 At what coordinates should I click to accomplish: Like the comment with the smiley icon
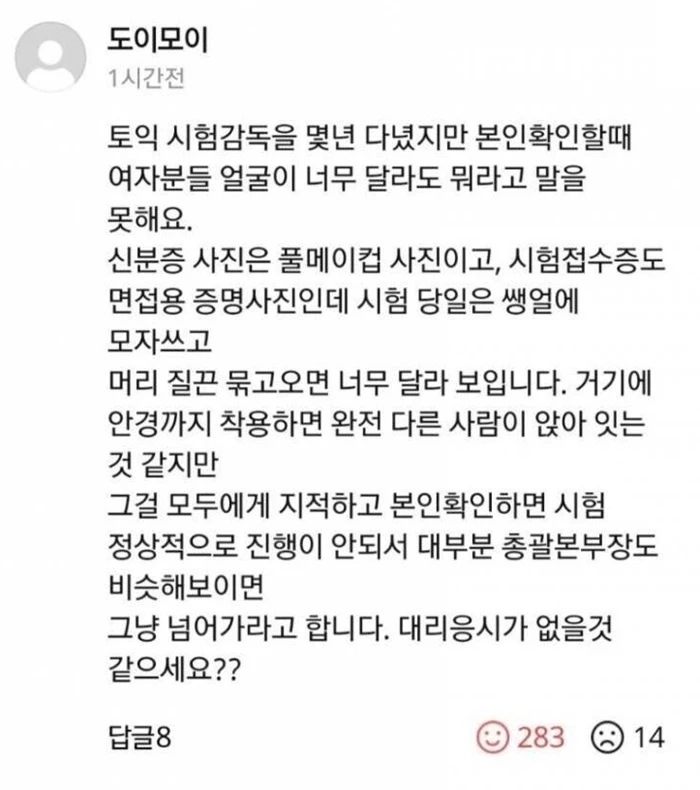(491, 738)
